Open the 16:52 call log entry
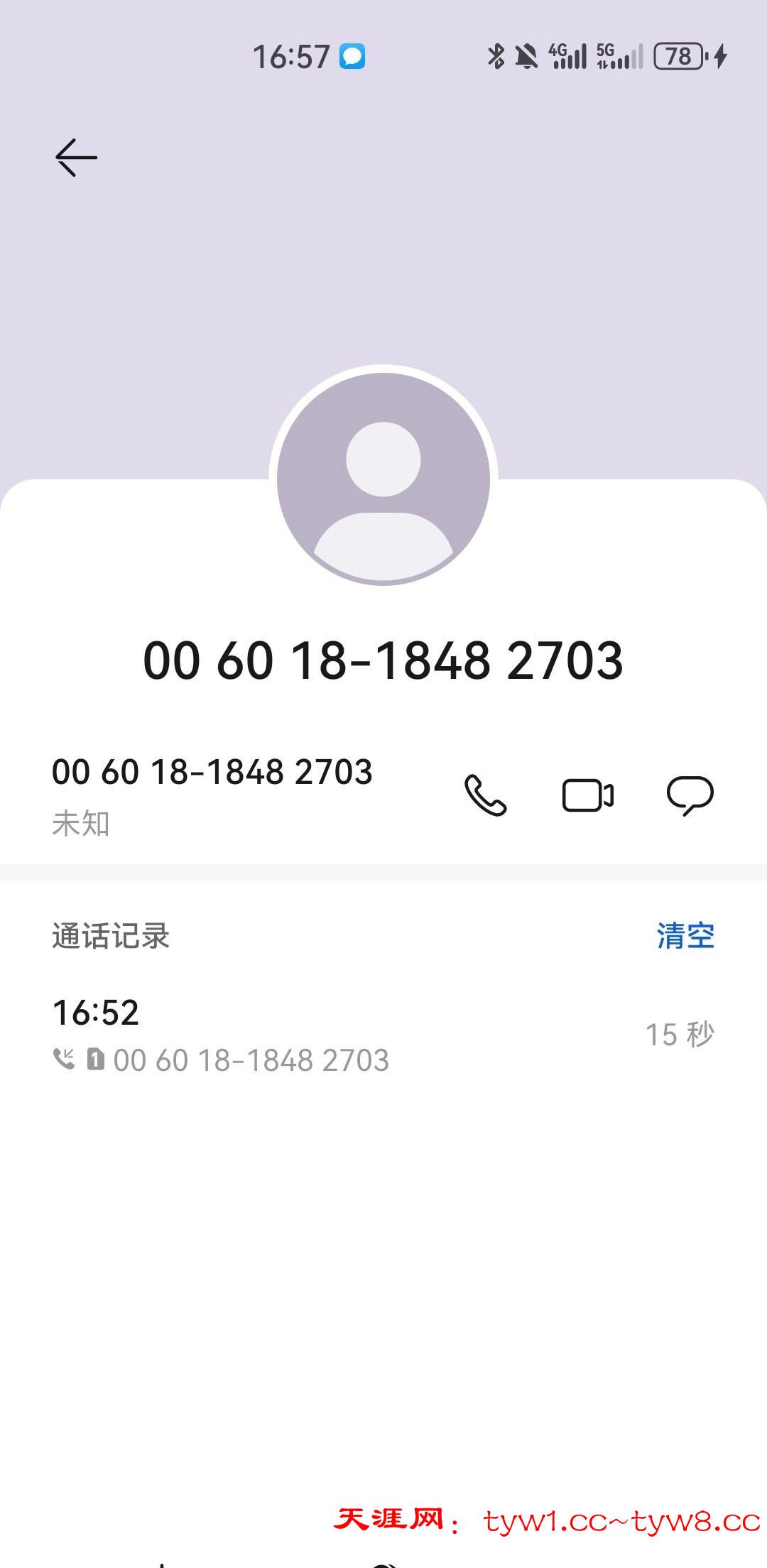The height and width of the screenshot is (1568, 767). [284, 1035]
